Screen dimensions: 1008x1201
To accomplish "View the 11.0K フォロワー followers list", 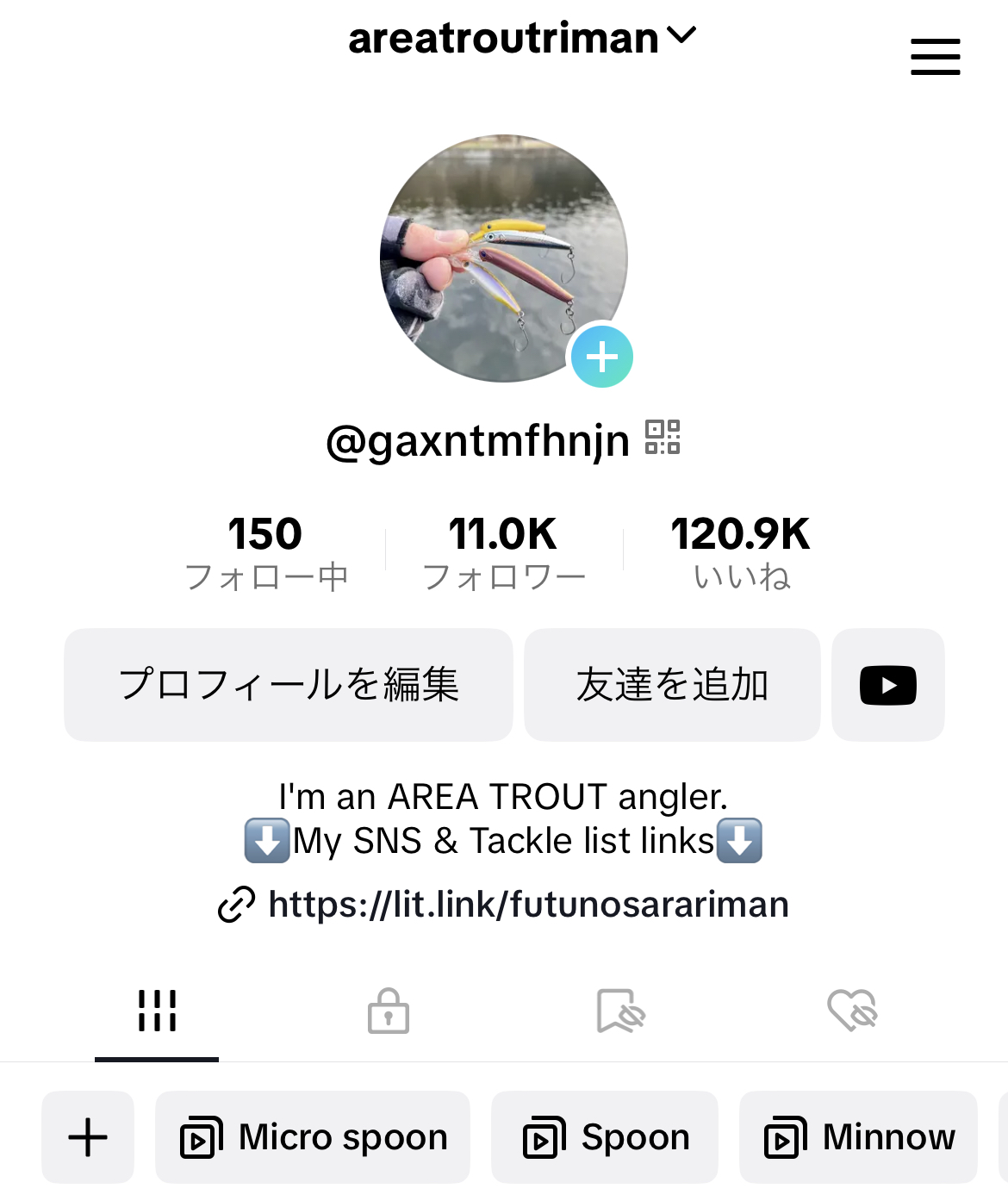I will coord(503,552).
